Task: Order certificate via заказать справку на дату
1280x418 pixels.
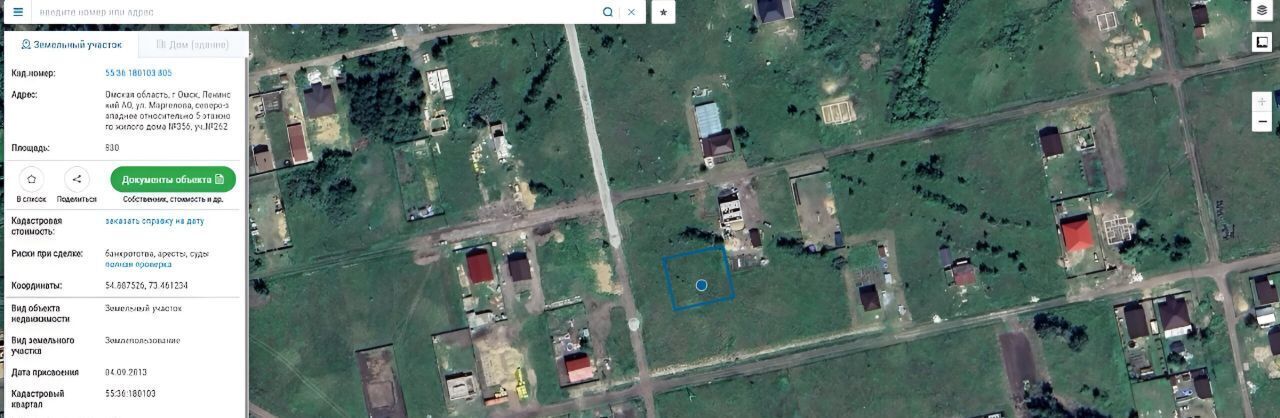Action: [154, 221]
